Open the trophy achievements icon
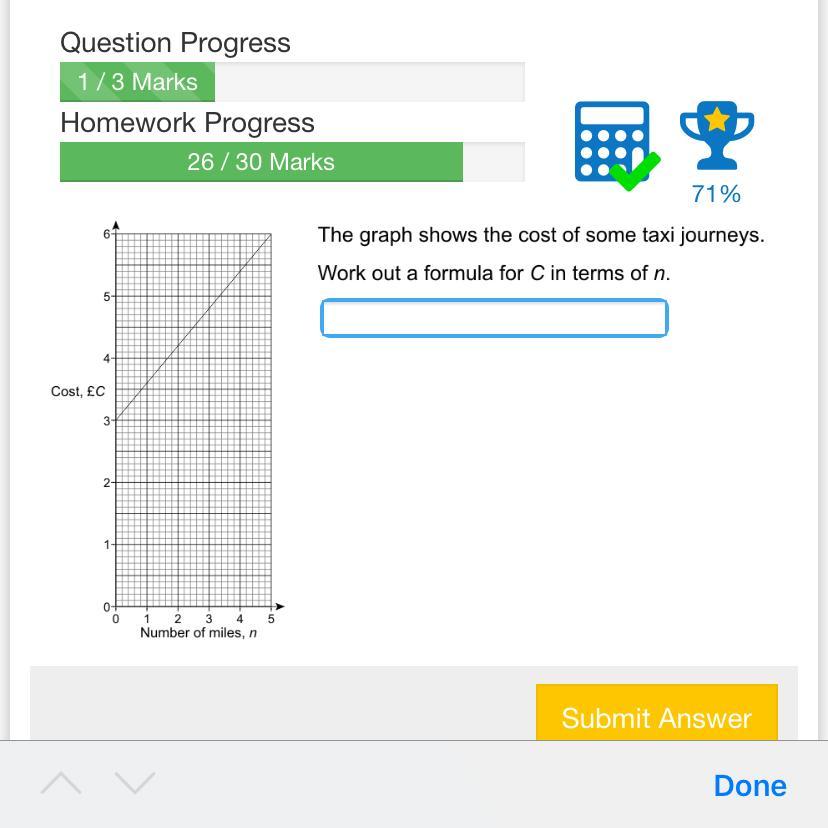This screenshot has width=828, height=828. coord(716,138)
